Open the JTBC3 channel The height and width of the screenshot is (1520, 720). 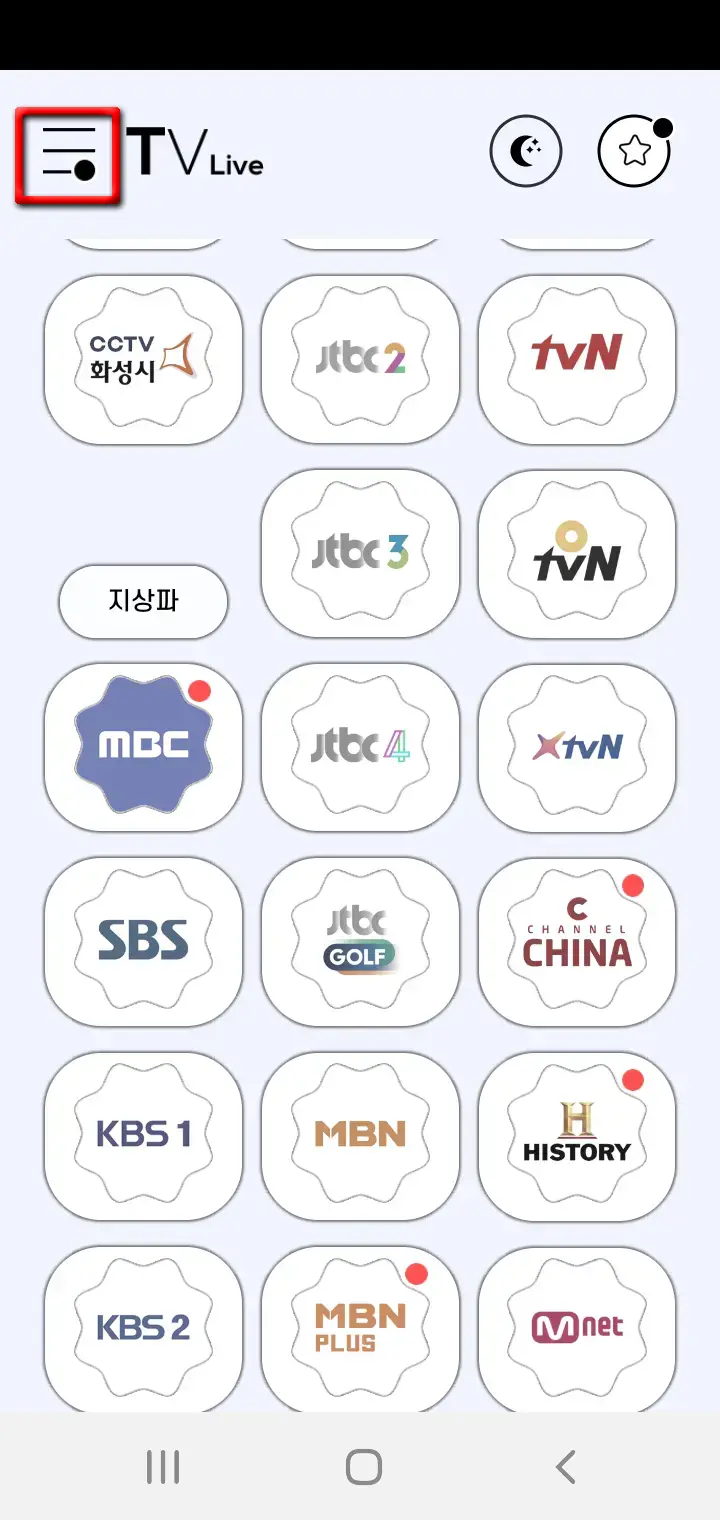(360, 552)
